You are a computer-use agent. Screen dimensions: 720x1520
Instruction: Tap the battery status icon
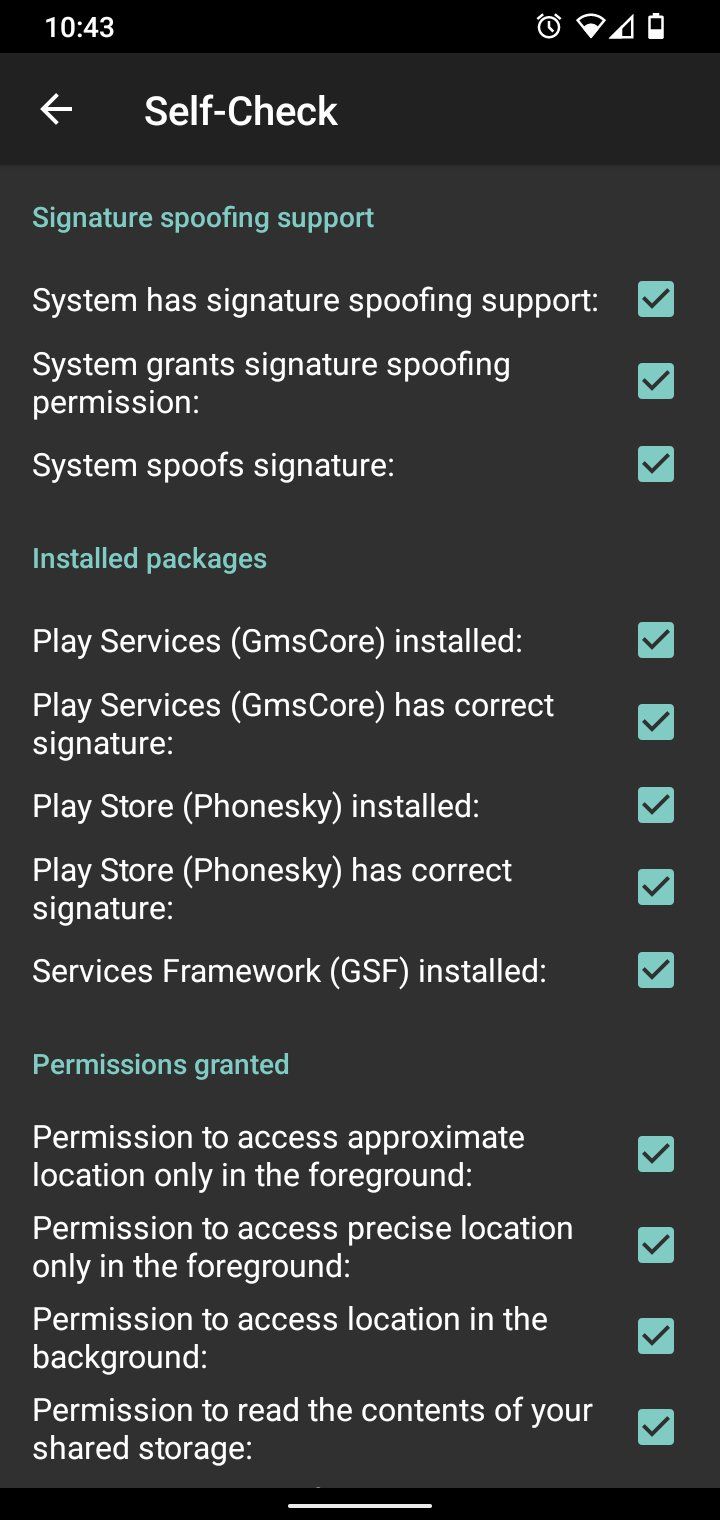click(658, 27)
